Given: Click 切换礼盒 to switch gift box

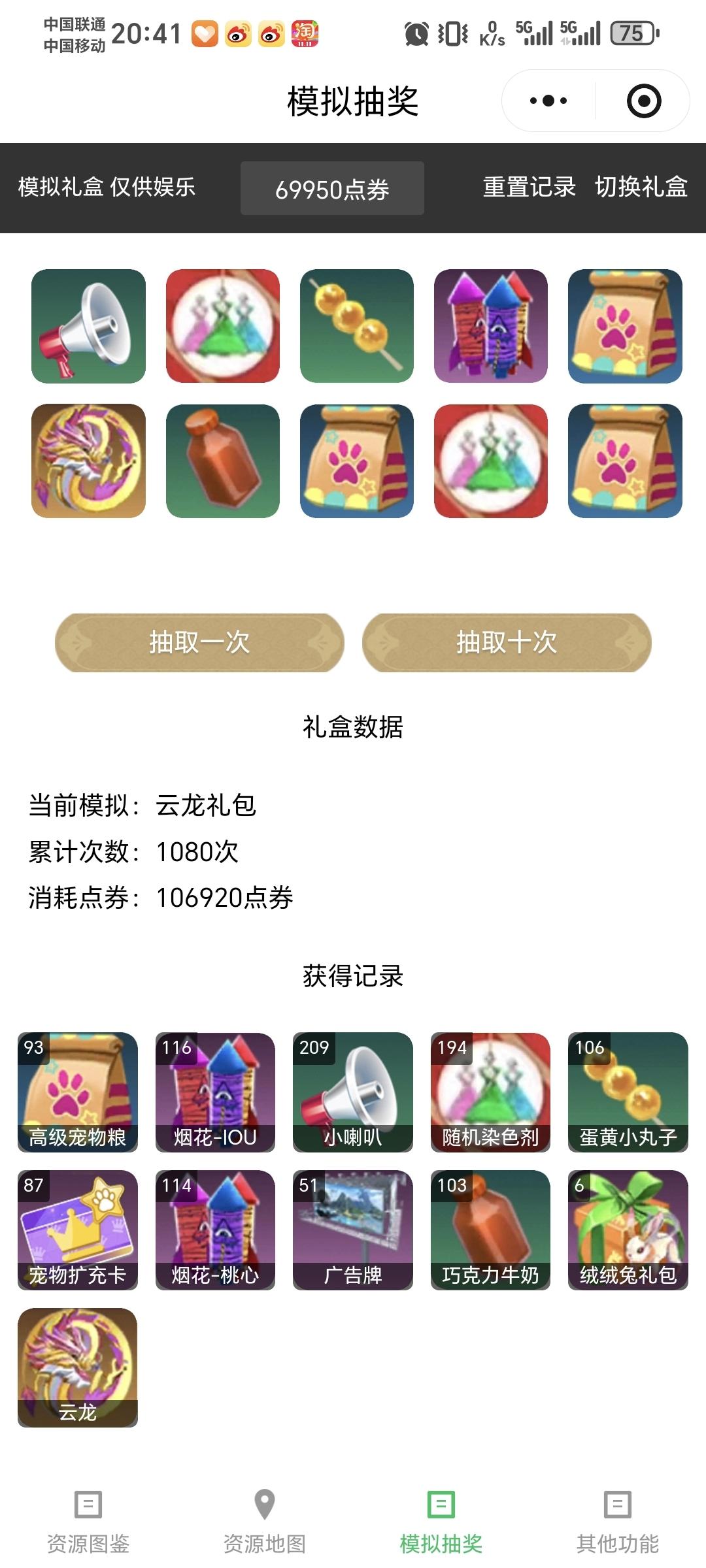Looking at the screenshot, I should [641, 188].
